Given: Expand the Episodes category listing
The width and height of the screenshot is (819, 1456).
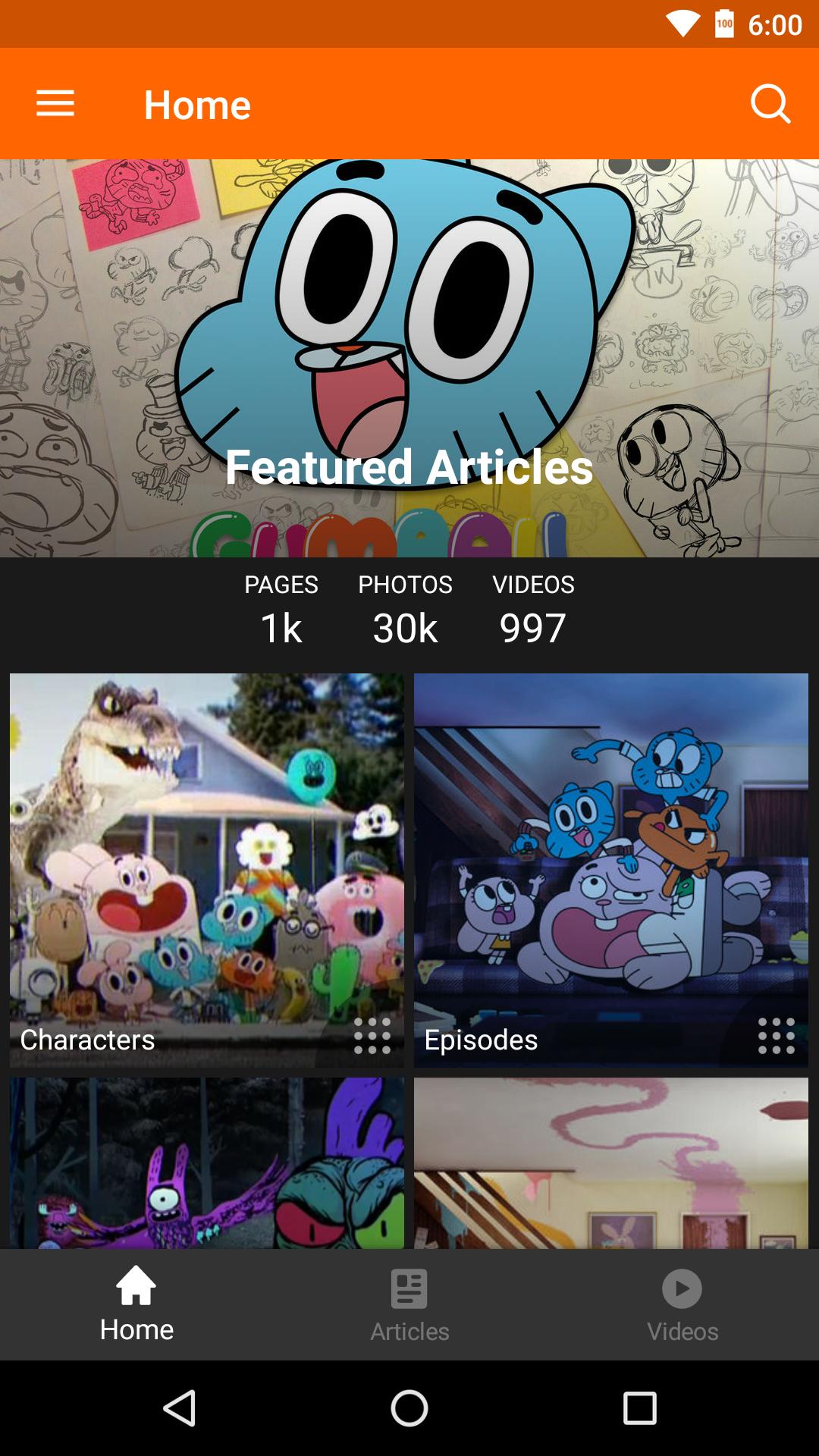Looking at the screenshot, I should [x=611, y=871].
